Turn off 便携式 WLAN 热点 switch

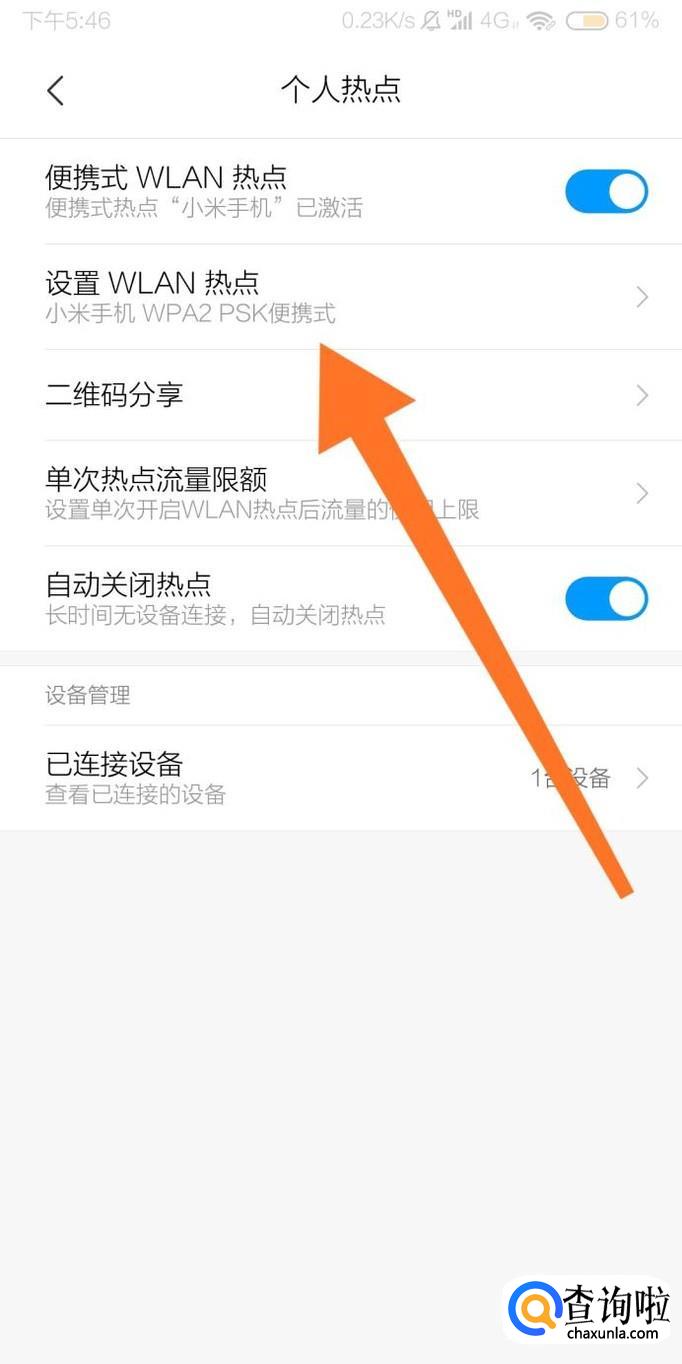coord(606,191)
